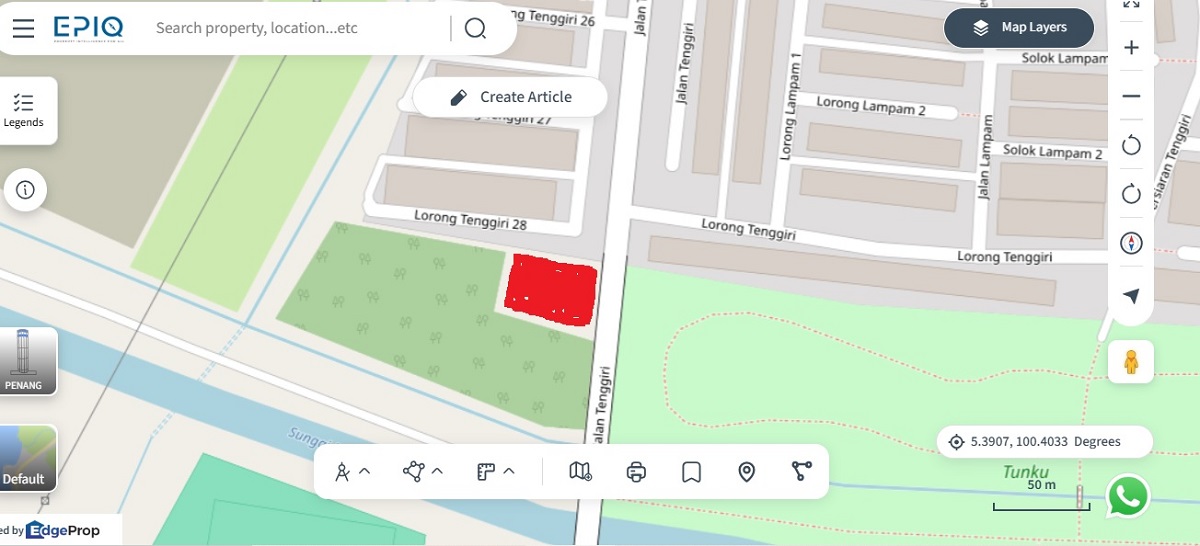1200x546 pixels.
Task: Expand the compass drawing tool menu
Action: tap(352, 471)
